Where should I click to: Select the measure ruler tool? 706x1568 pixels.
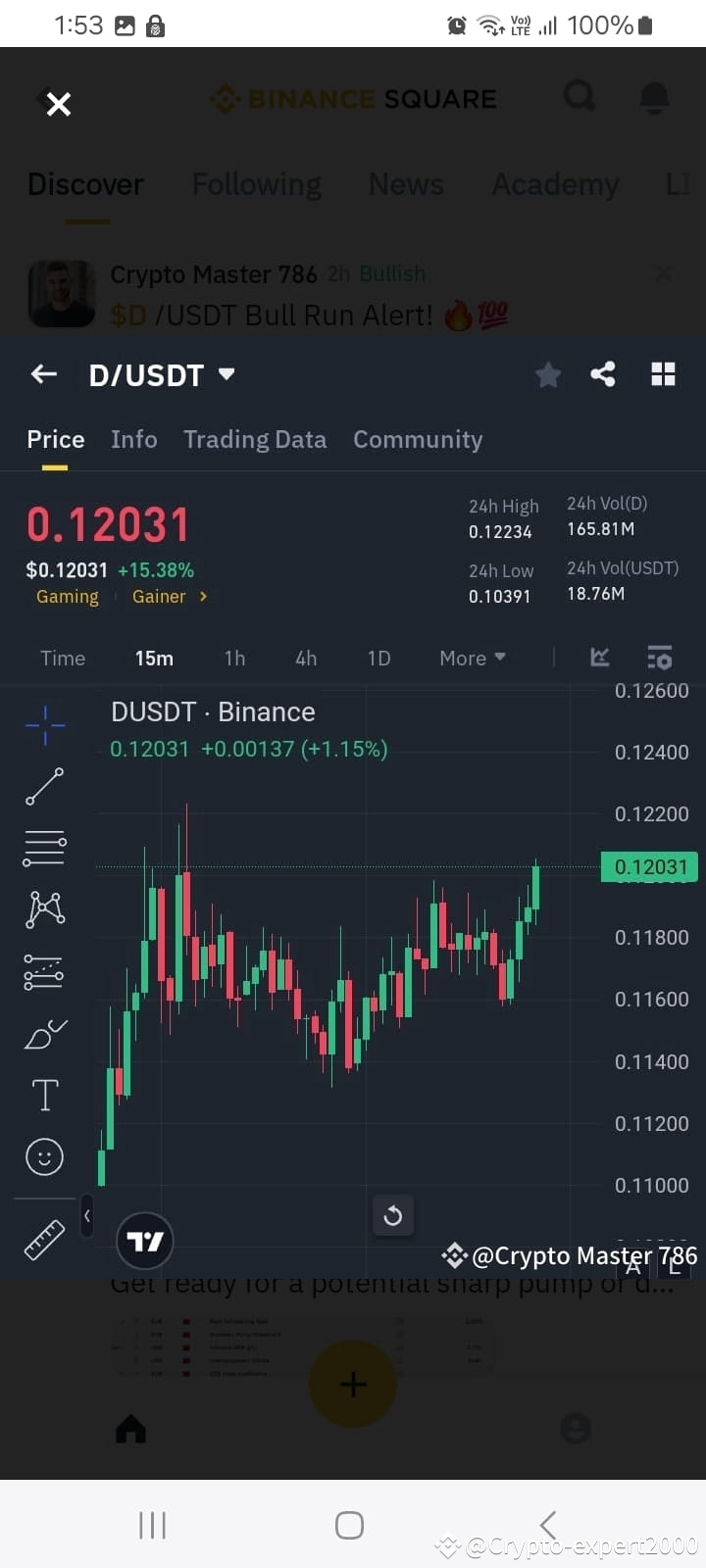(44, 1240)
